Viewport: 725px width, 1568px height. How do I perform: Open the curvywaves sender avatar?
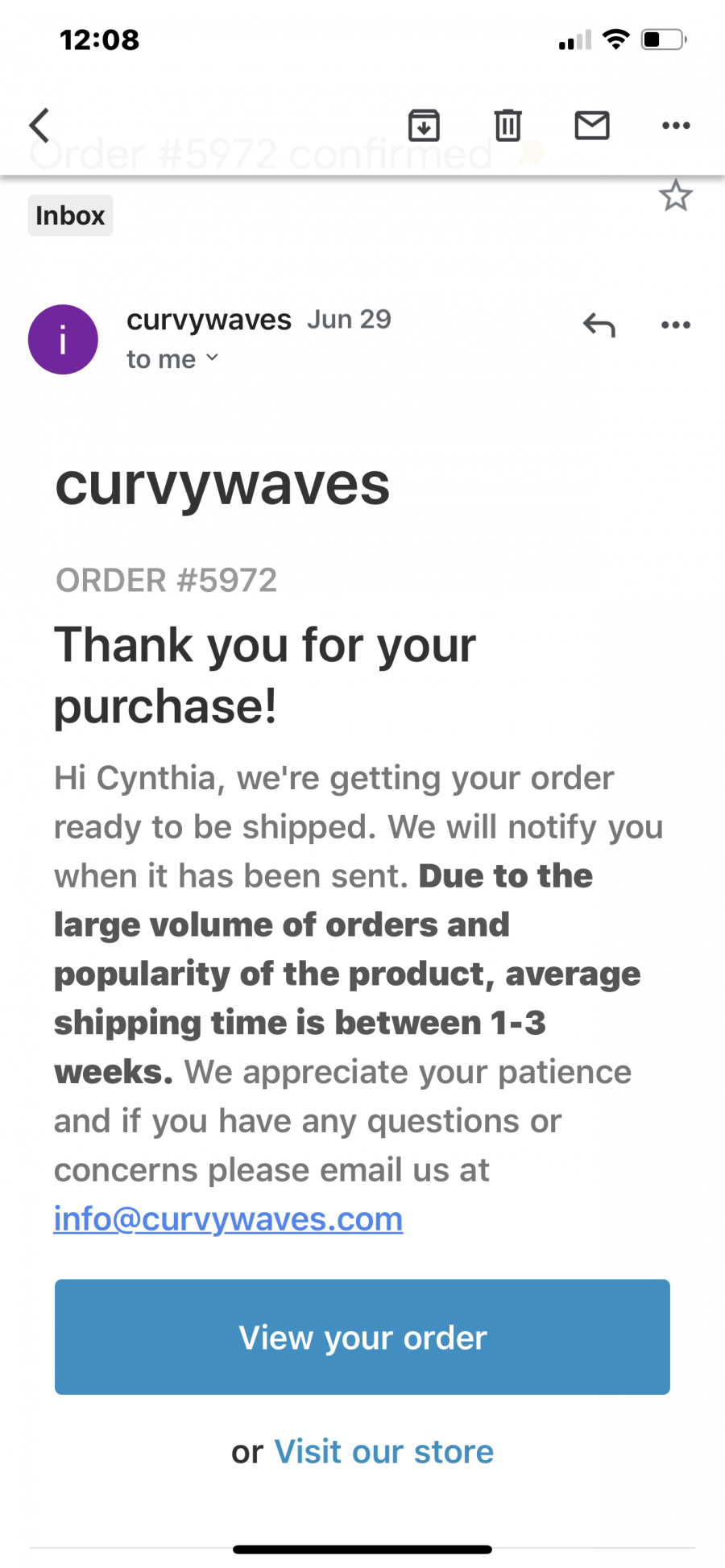(63, 339)
